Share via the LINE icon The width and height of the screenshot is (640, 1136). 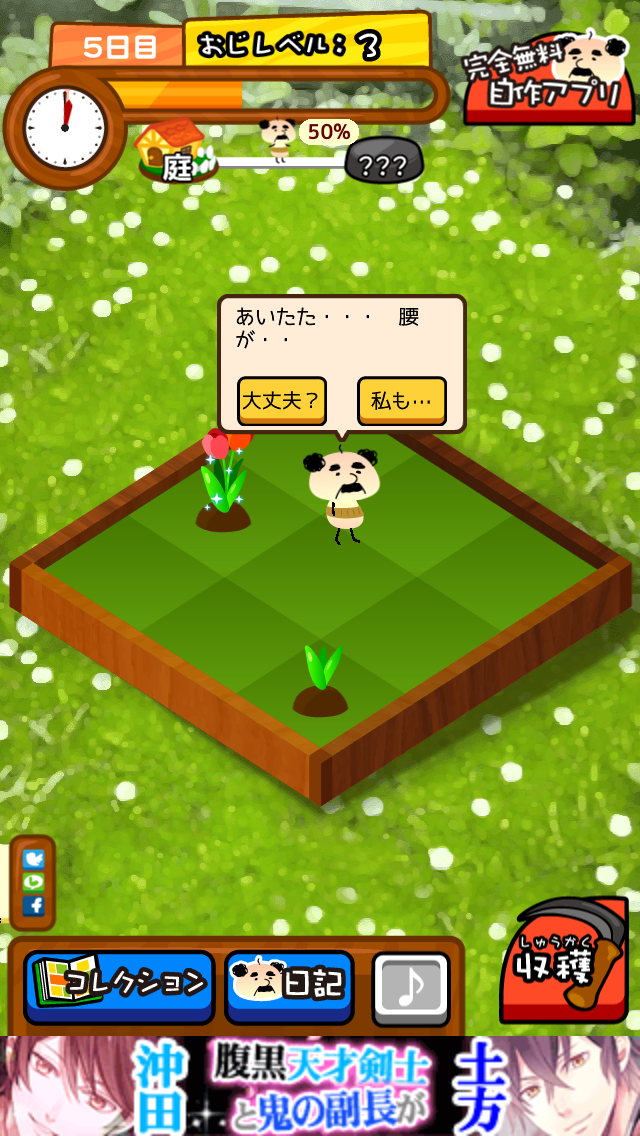coord(34,882)
